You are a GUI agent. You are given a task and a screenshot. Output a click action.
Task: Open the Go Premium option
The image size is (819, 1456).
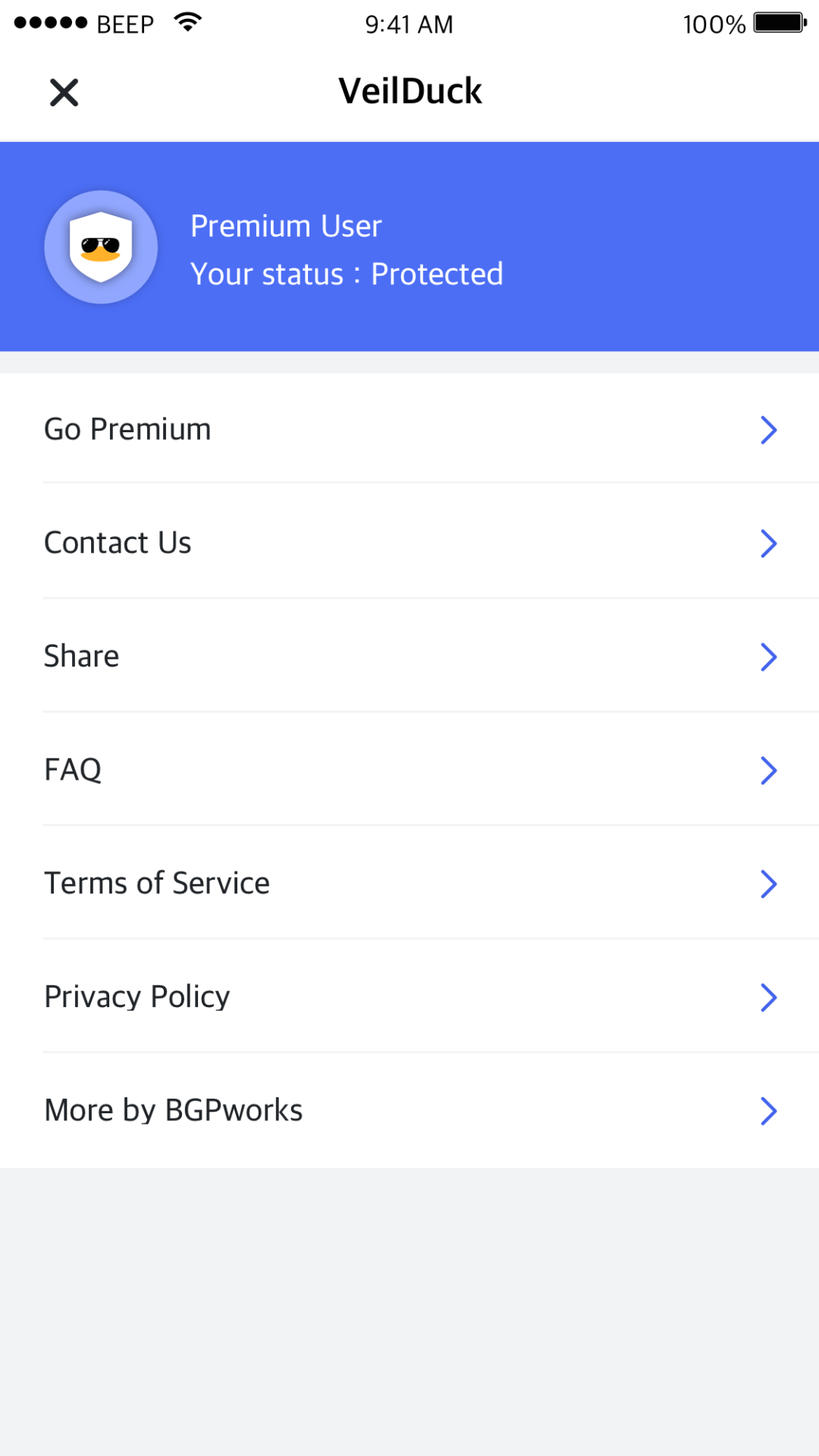(x=409, y=428)
